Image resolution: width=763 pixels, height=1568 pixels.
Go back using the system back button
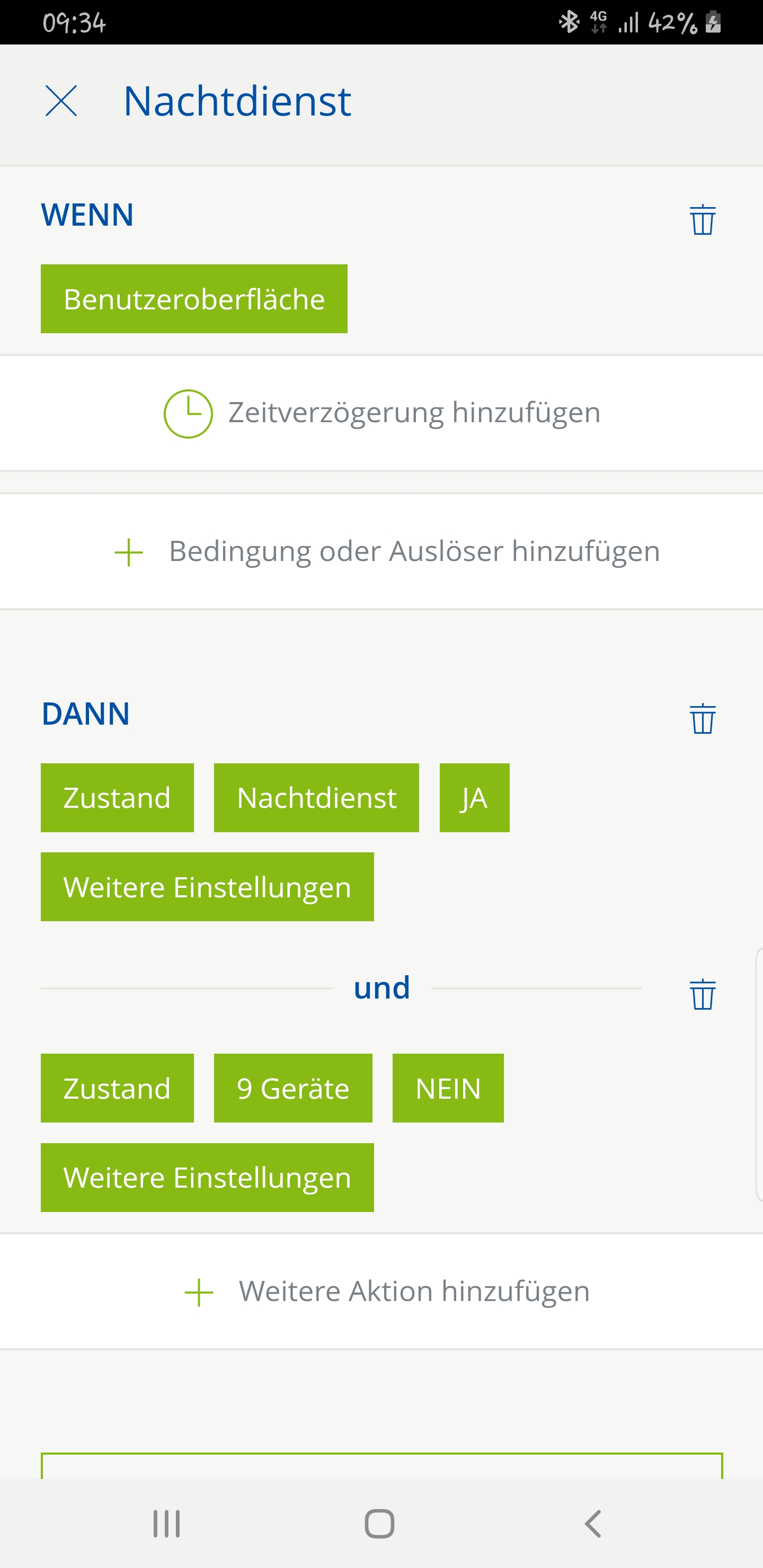pyautogui.click(x=592, y=1524)
